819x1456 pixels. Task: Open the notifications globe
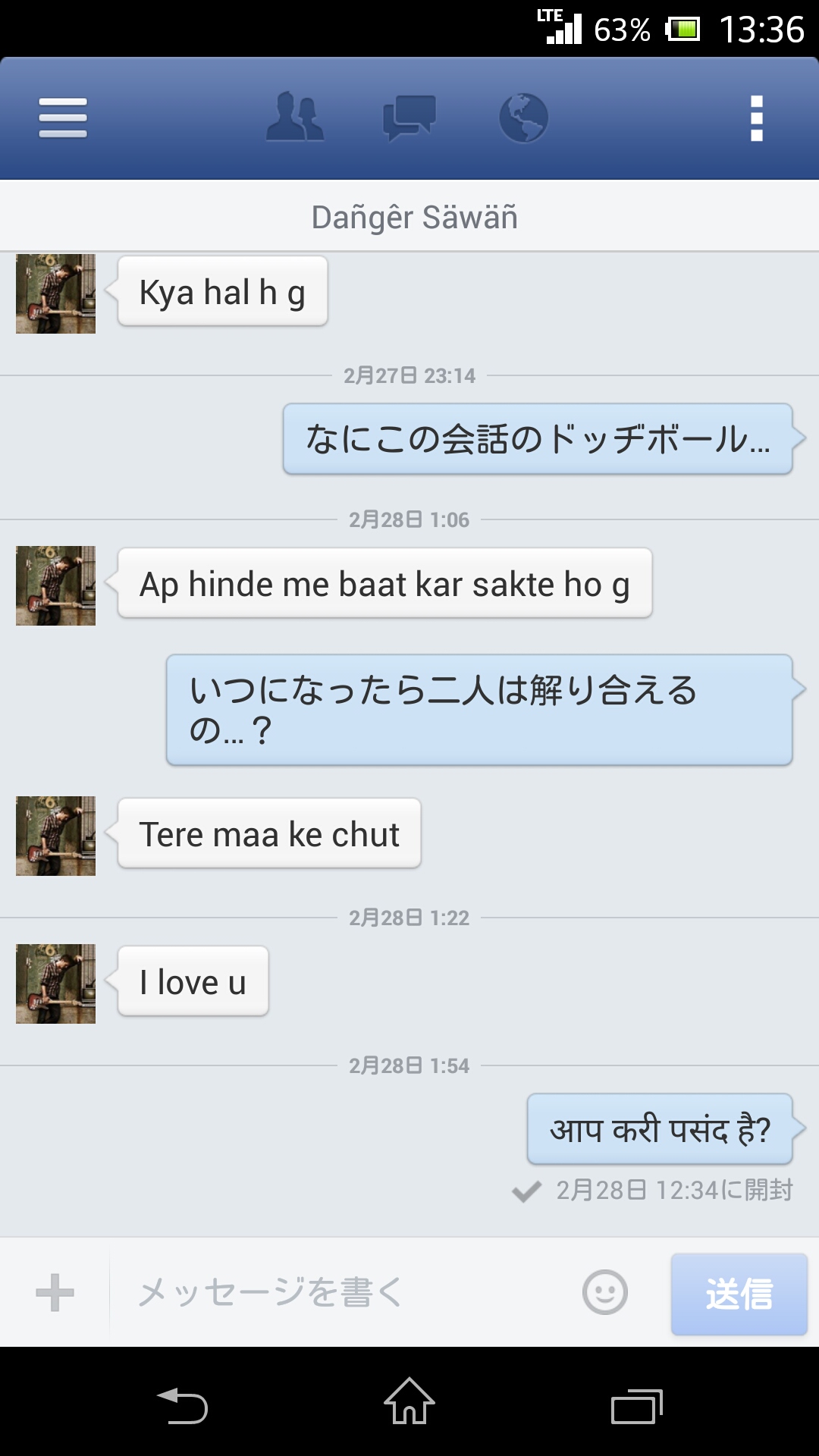click(523, 118)
